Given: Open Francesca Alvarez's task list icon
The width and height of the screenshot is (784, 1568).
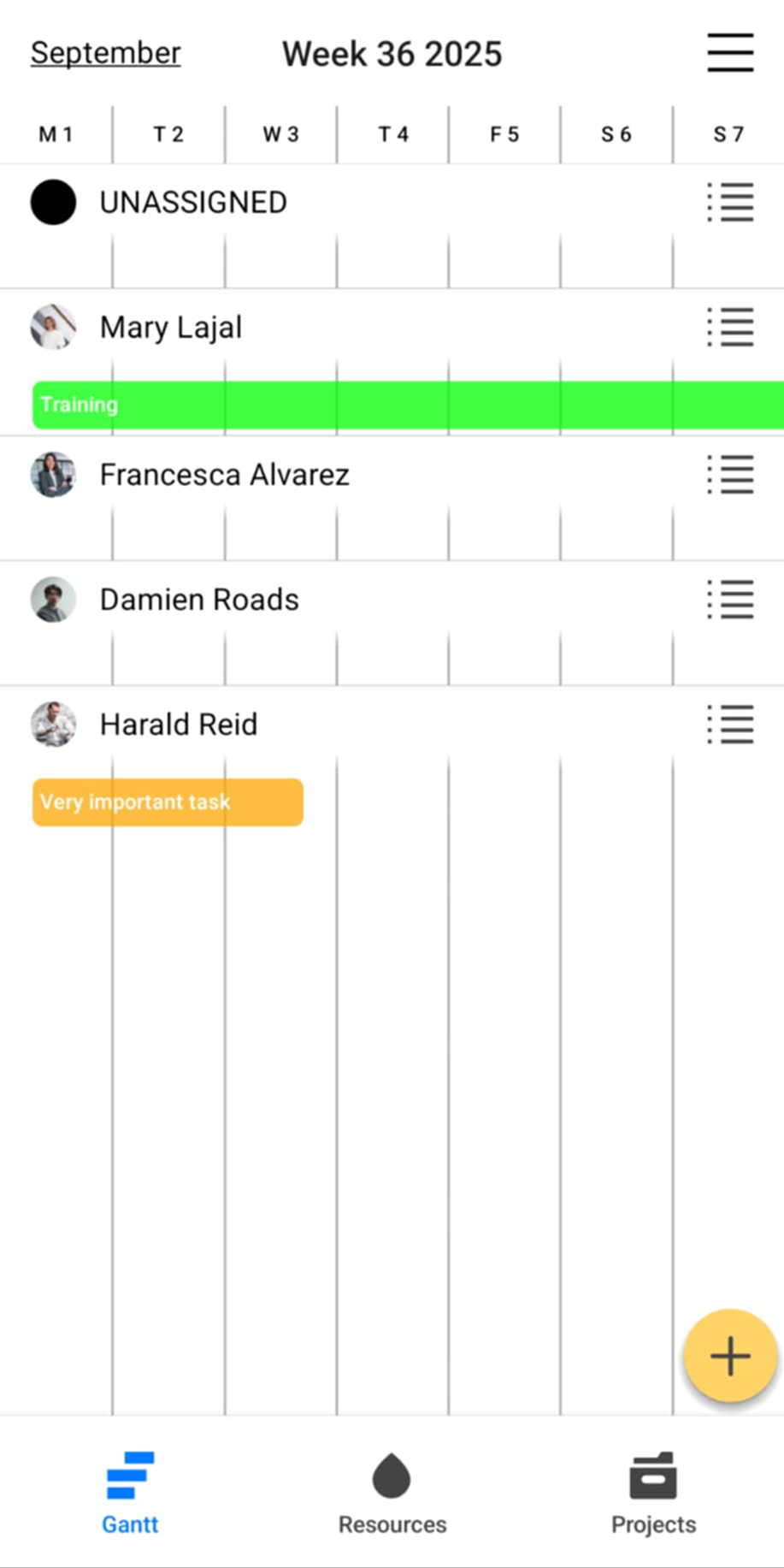Looking at the screenshot, I should pyautogui.click(x=730, y=476).
